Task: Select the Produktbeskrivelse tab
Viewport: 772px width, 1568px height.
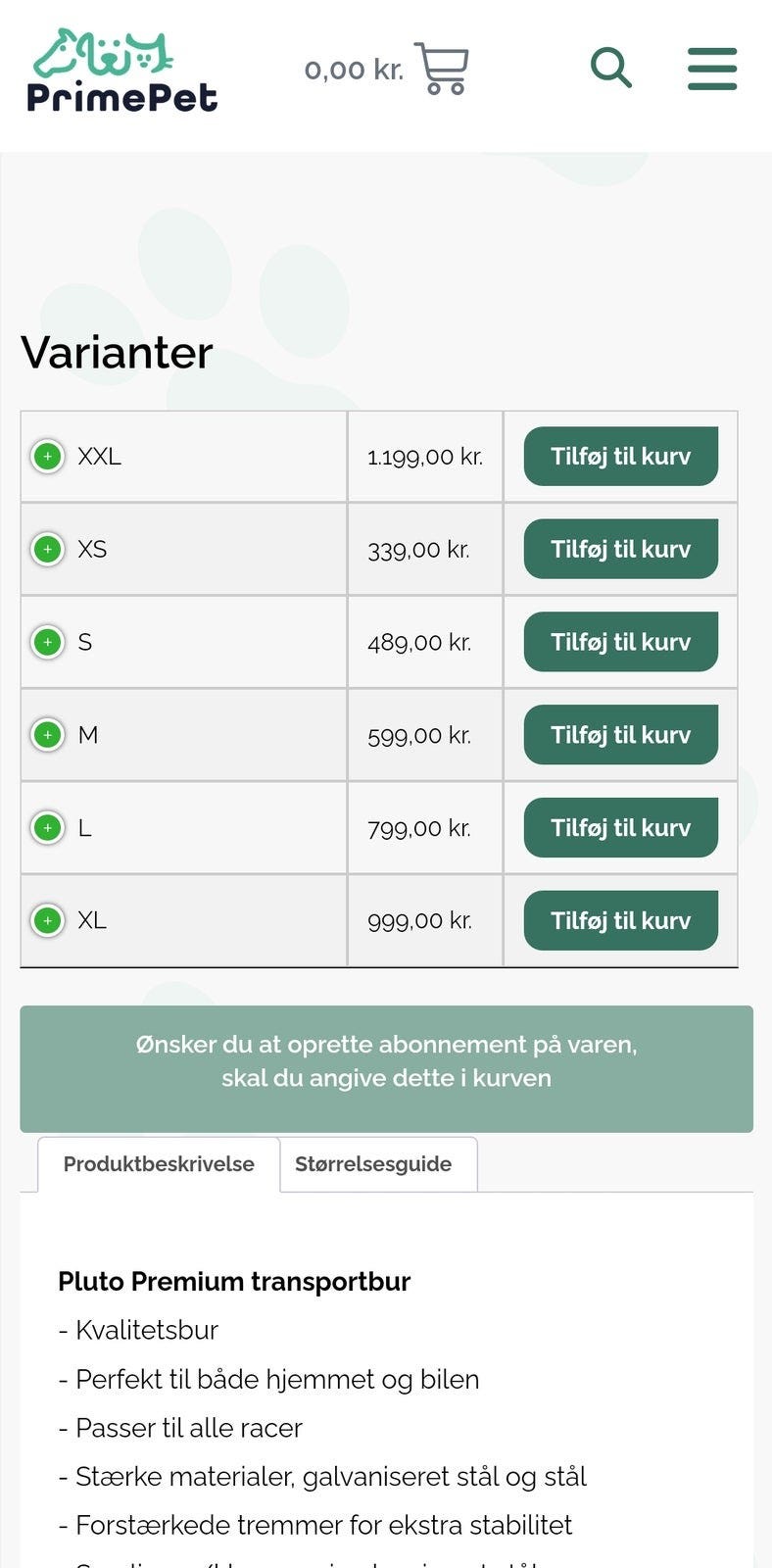Action: point(159,1164)
